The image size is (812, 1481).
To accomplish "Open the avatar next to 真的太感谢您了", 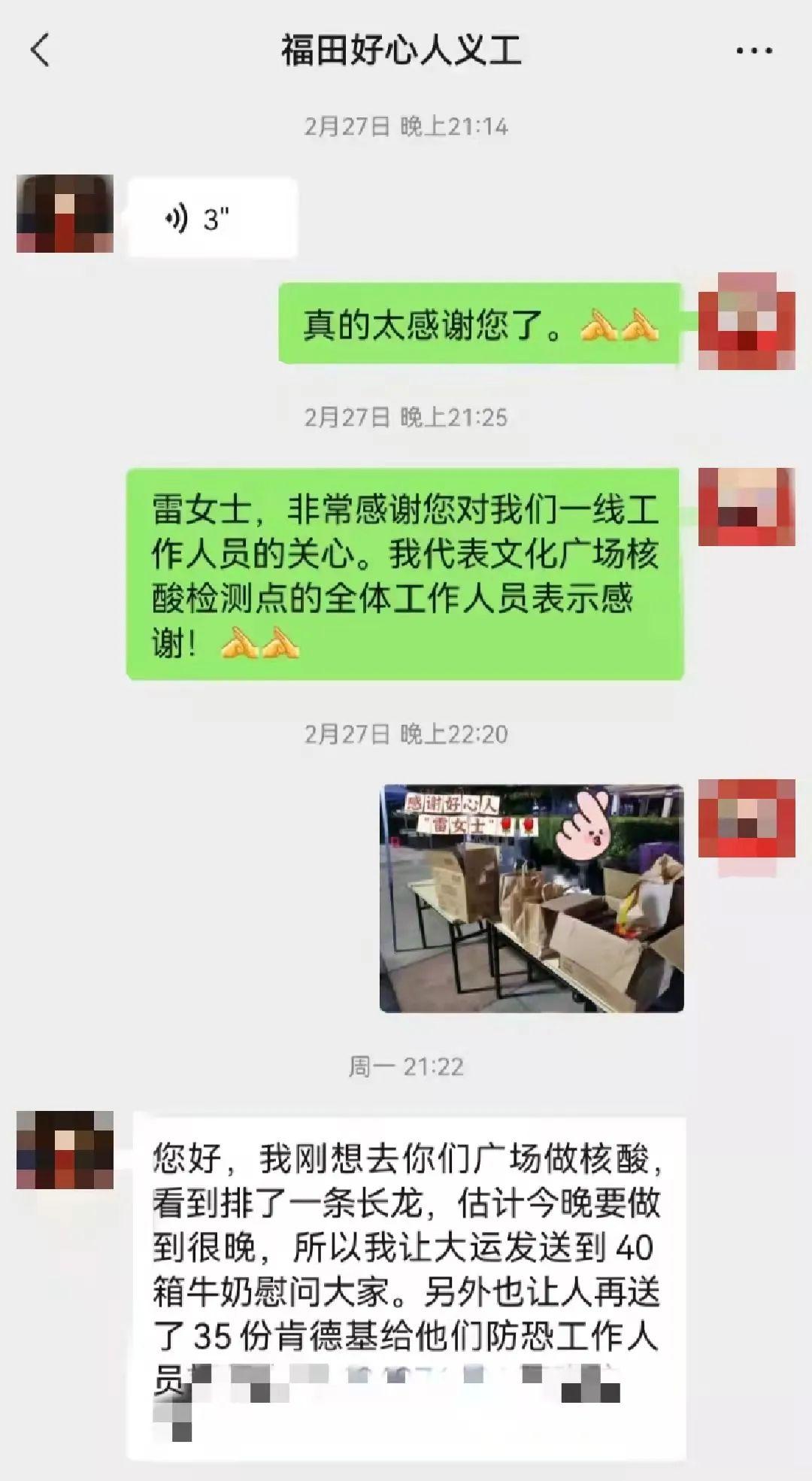I will click(x=746, y=321).
